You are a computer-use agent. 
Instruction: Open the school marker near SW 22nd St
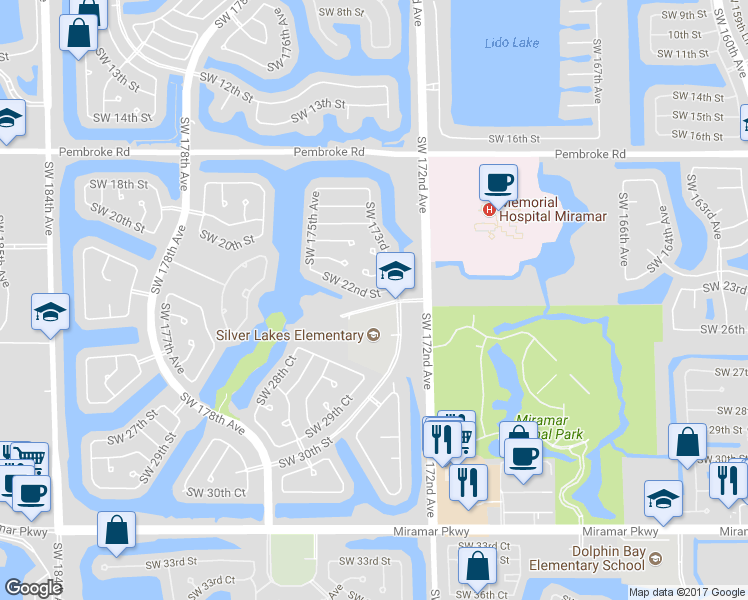[395, 271]
